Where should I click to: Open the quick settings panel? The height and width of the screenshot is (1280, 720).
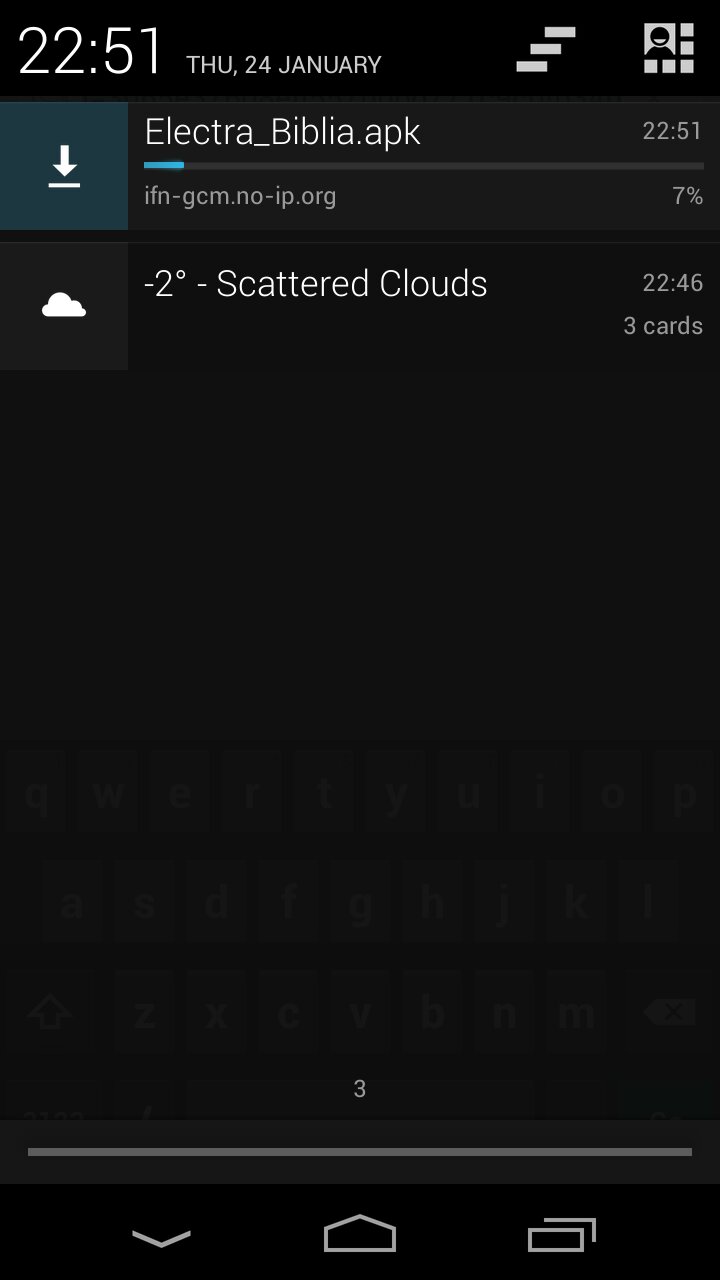(x=668, y=50)
